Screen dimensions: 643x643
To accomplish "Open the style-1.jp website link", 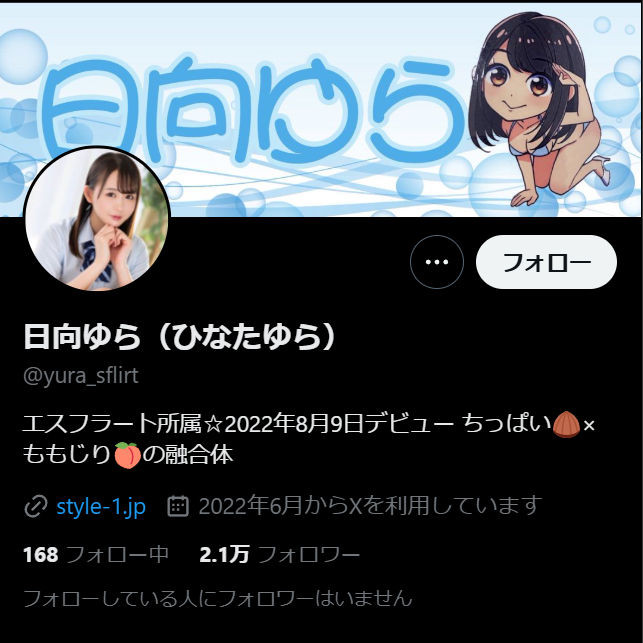I will [101, 506].
